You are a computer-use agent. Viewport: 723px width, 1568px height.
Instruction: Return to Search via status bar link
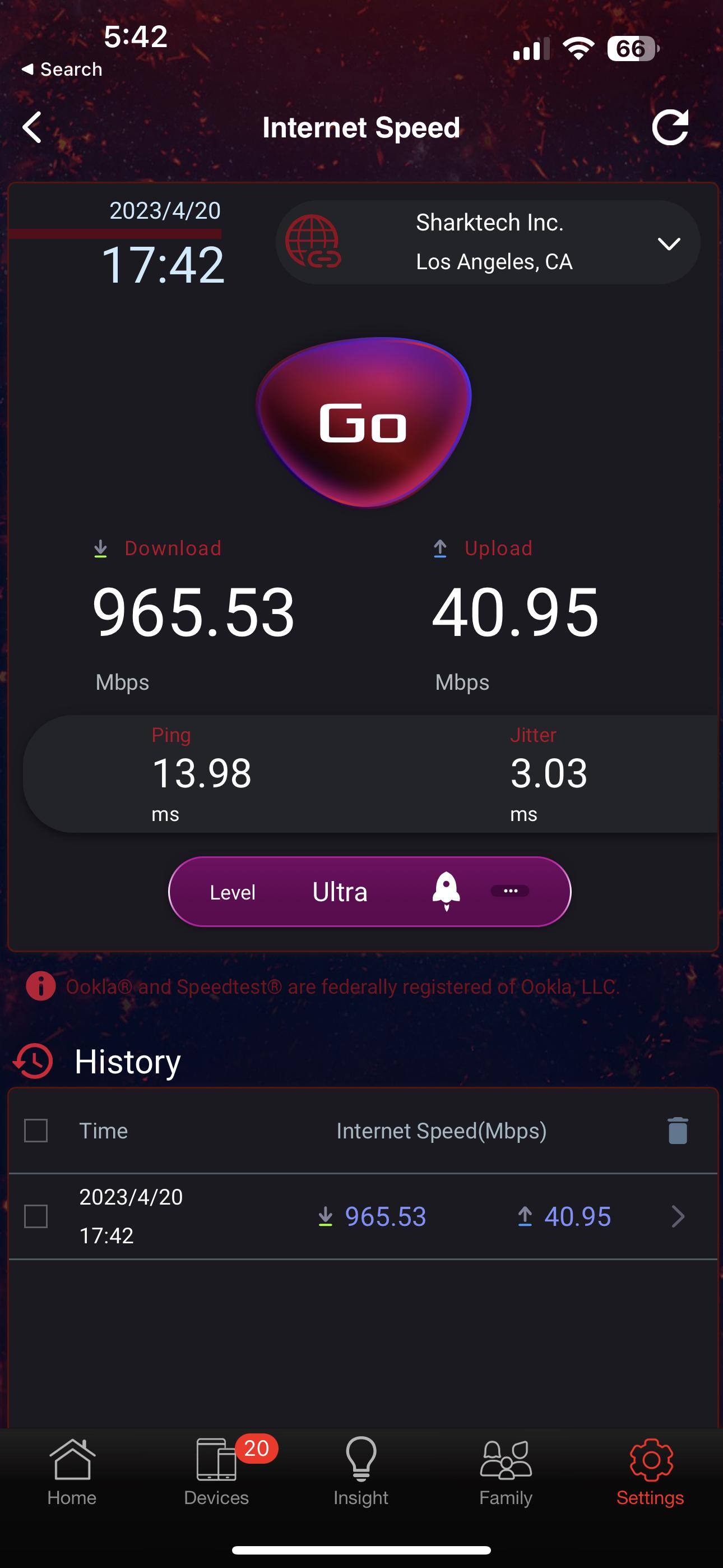click(62, 70)
